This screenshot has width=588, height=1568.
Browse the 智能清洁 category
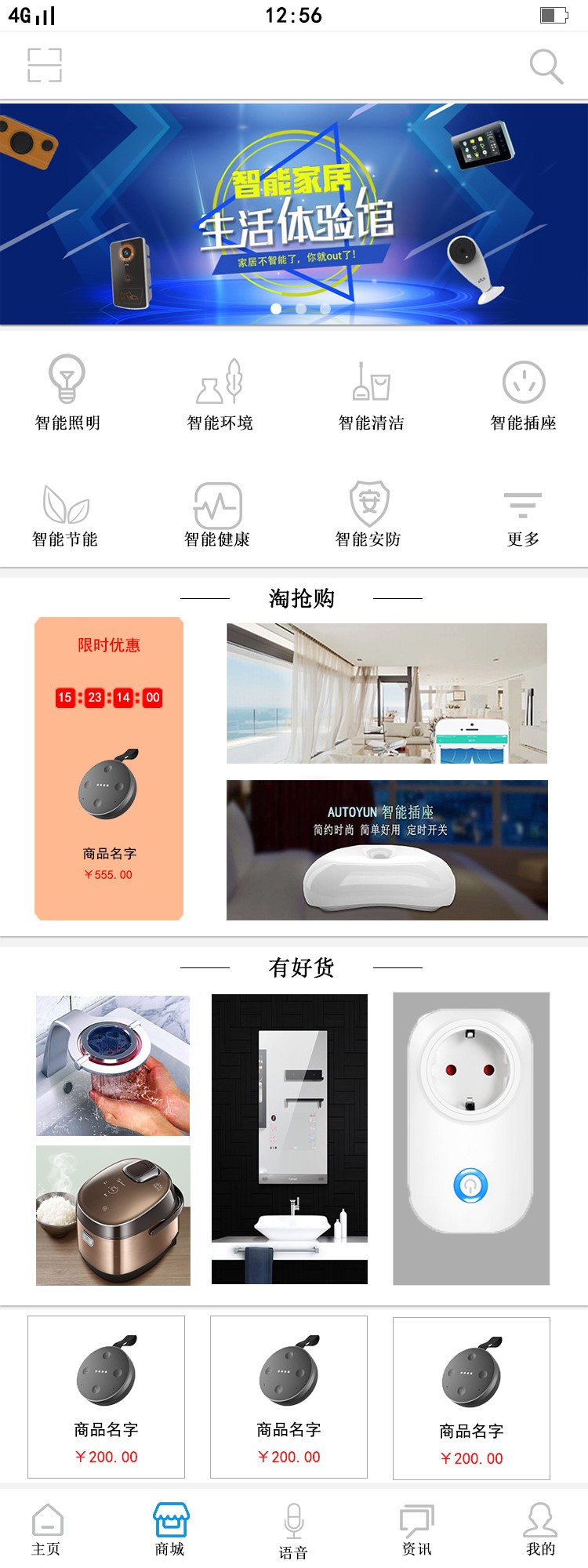371,393
